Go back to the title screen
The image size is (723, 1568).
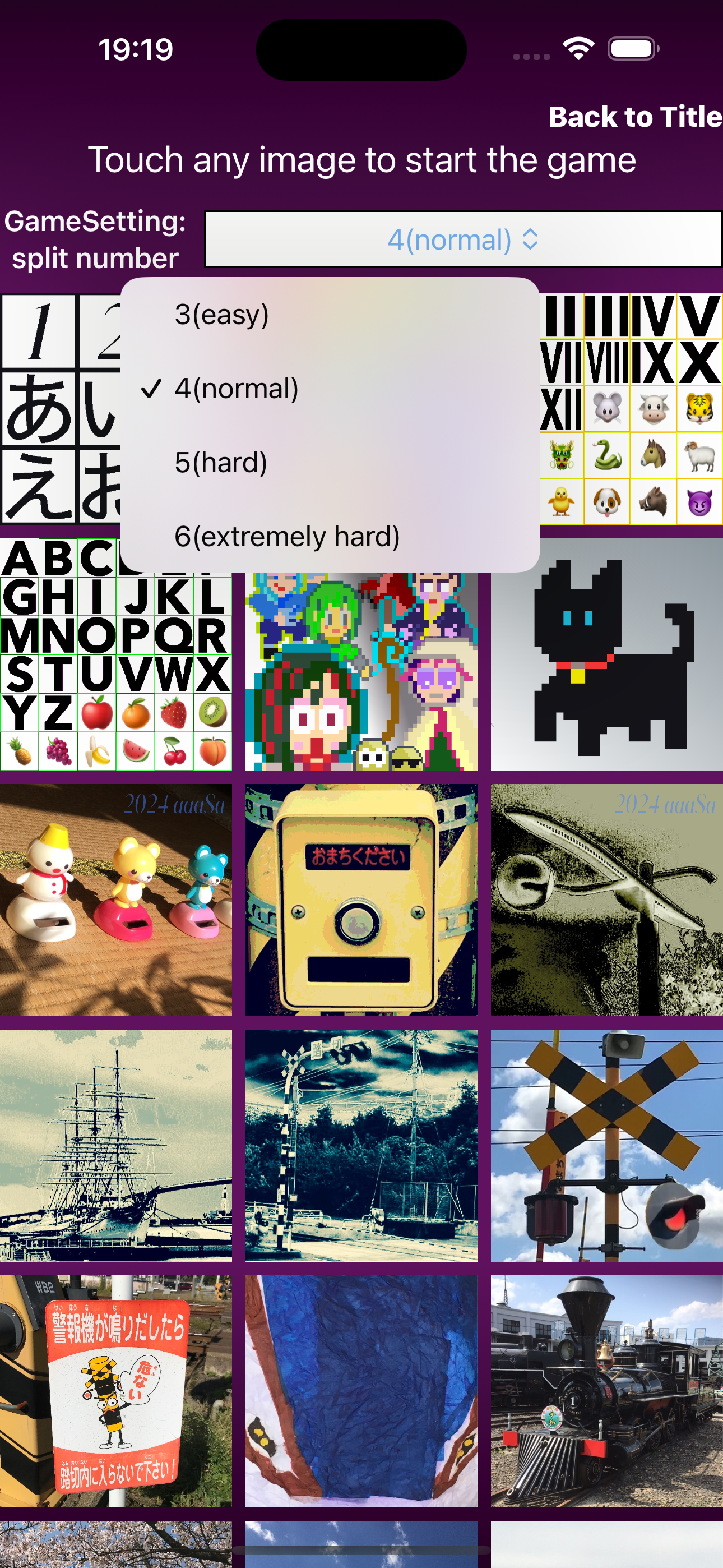[634, 117]
